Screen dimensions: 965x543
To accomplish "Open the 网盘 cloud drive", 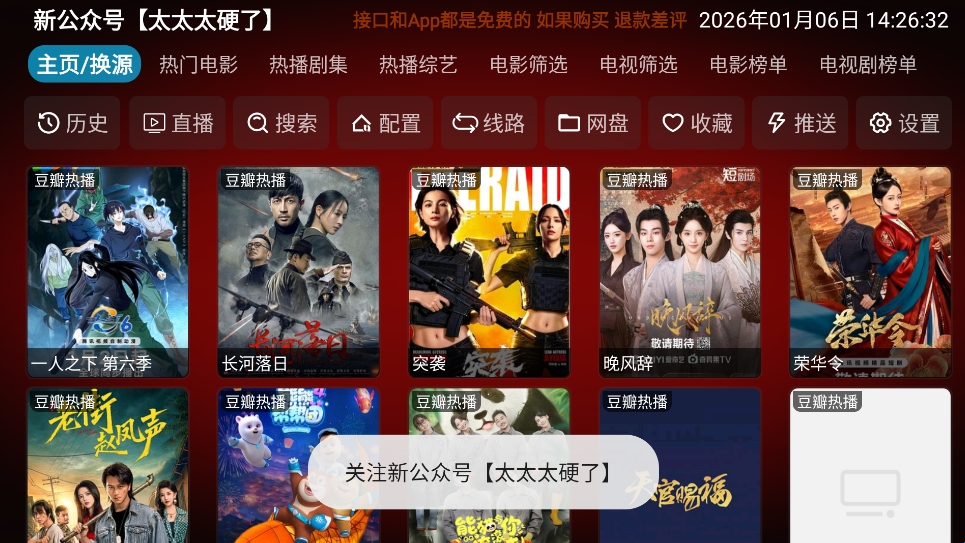I will pos(593,123).
